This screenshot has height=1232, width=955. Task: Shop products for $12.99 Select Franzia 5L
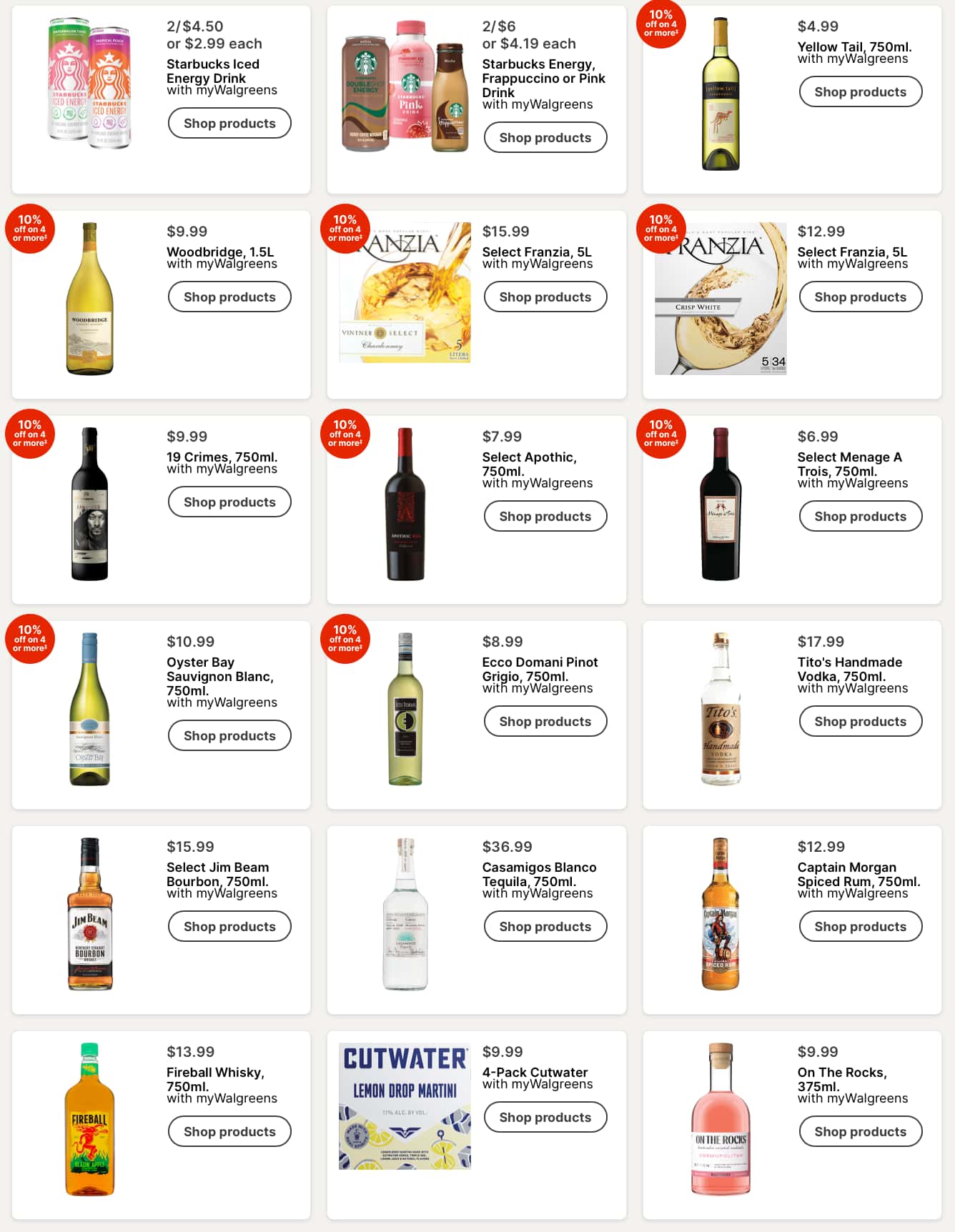860,297
